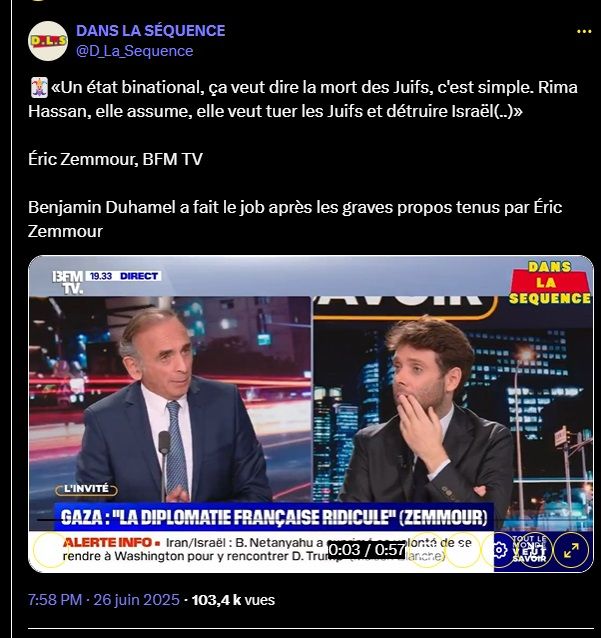Expand the video to fullscreen

(571, 550)
